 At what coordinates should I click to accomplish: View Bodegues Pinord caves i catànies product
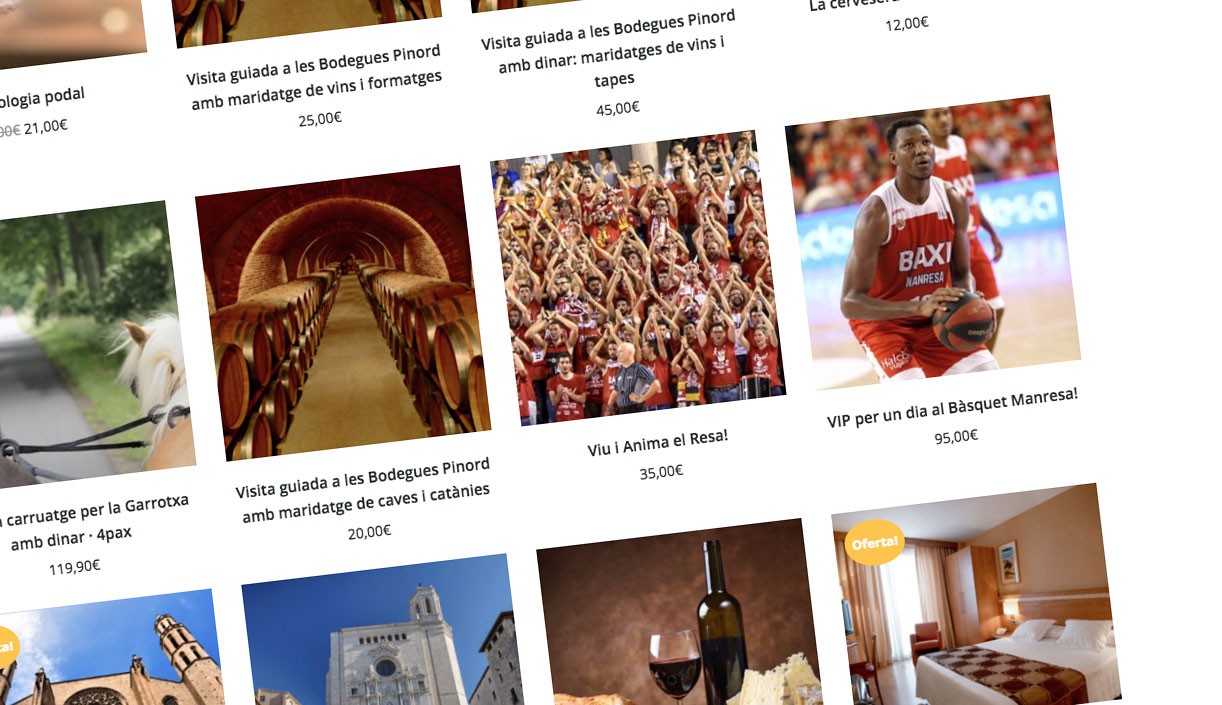pos(364,492)
